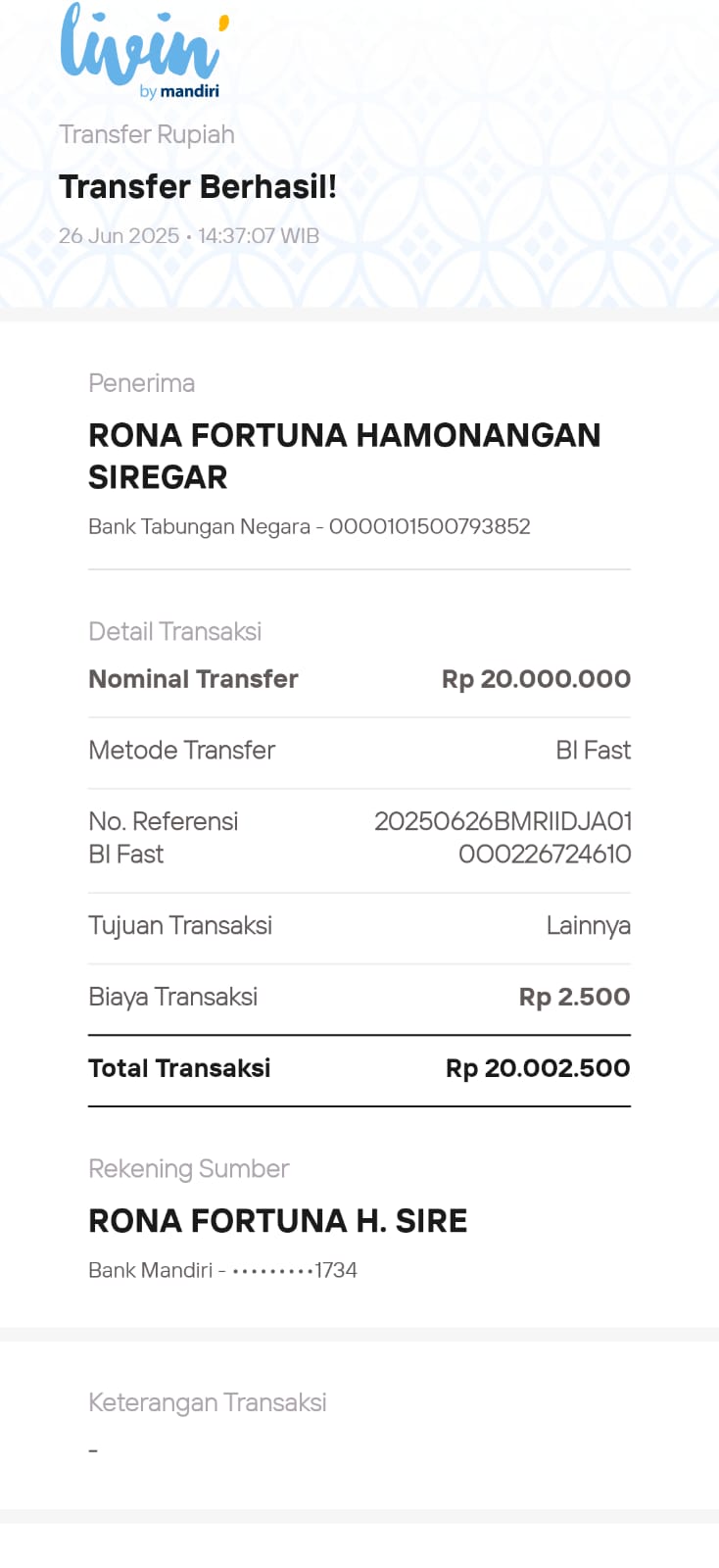The height and width of the screenshot is (1568, 719).
Task: Select the Nominal Transfer amount Rp 20.000.000
Action: [535, 678]
